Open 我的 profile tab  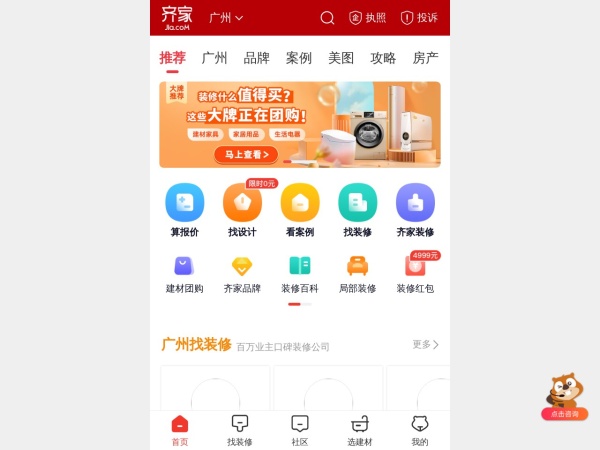(x=420, y=430)
